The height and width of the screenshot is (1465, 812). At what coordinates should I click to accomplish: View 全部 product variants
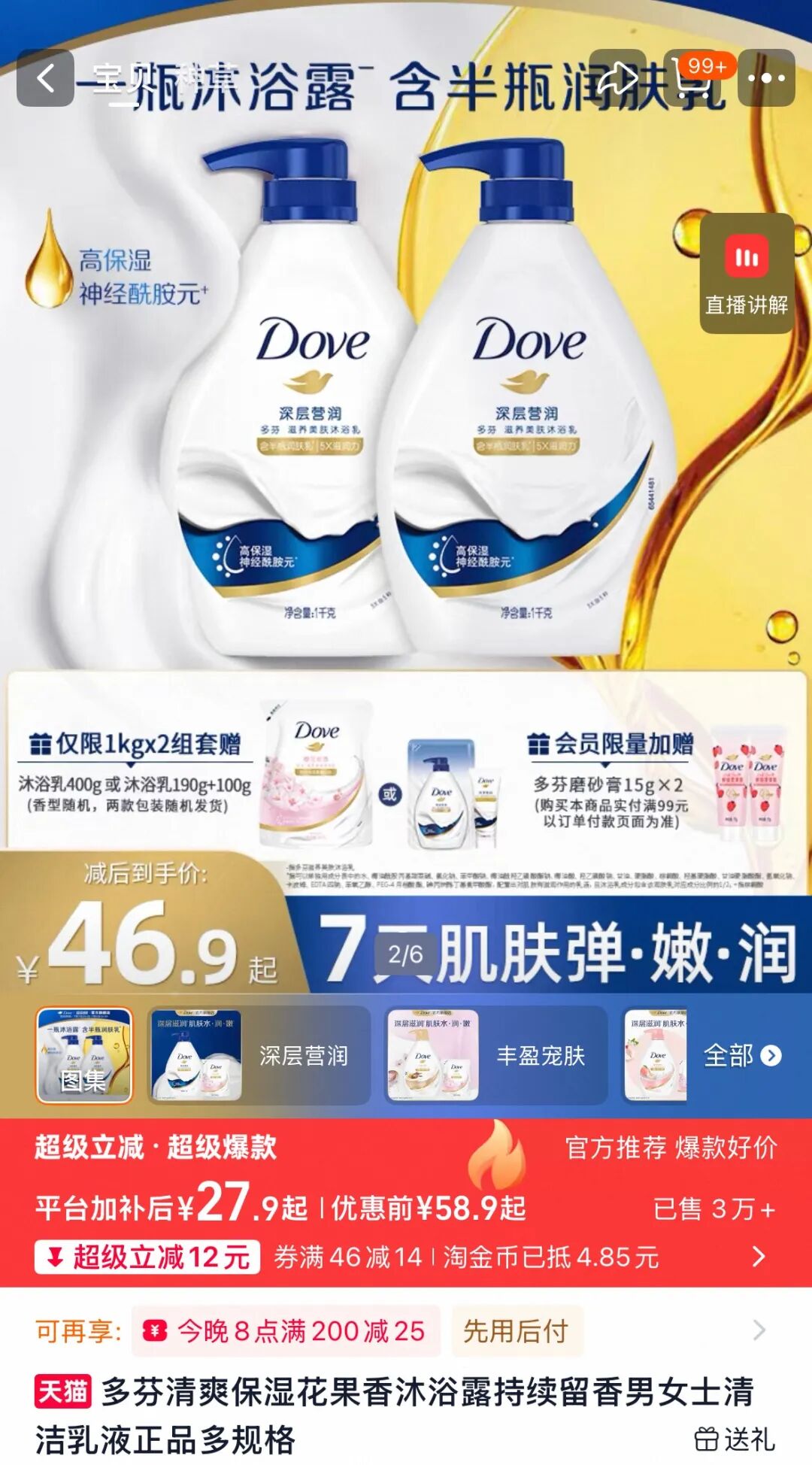tap(742, 1056)
